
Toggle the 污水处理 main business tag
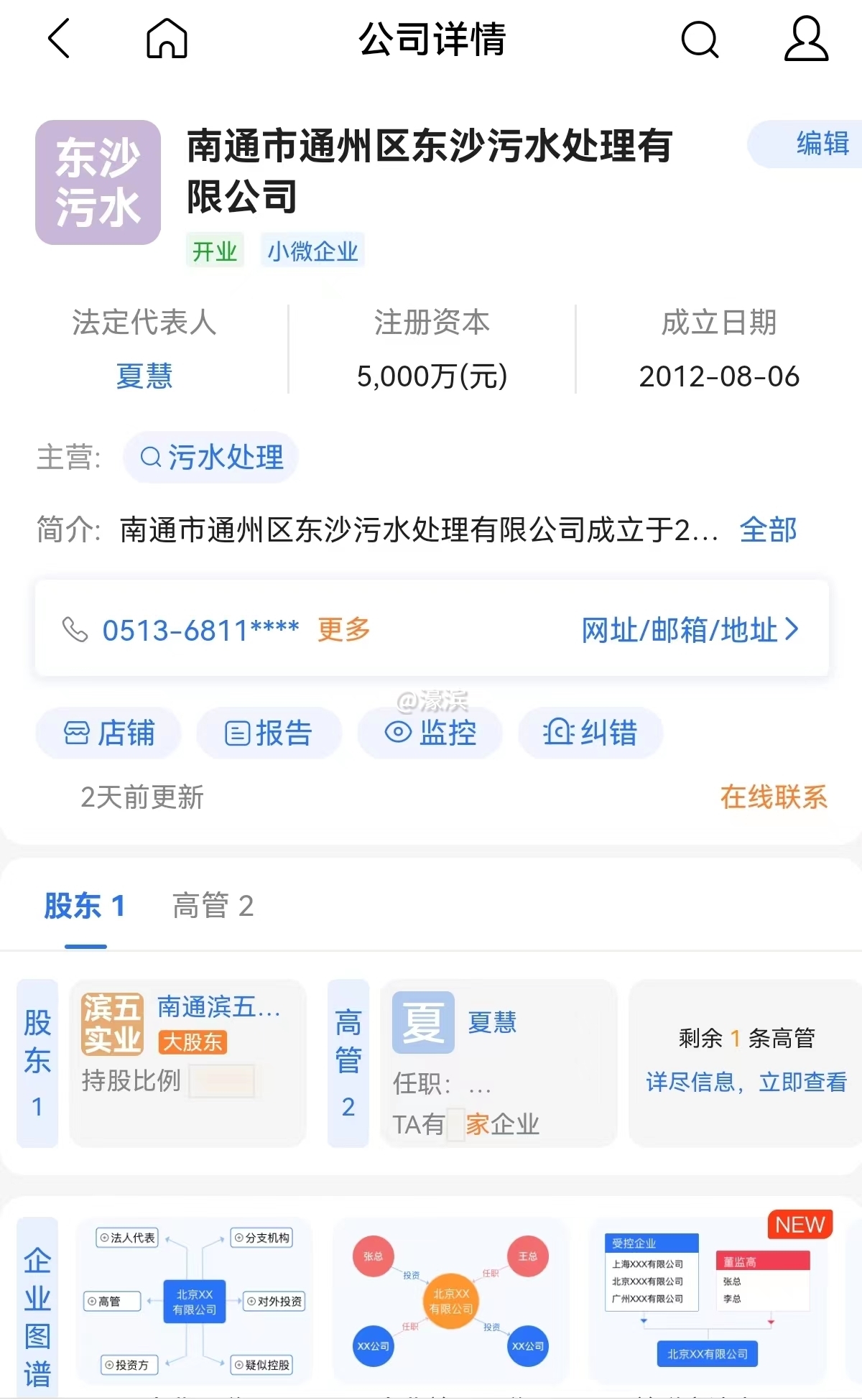point(210,457)
